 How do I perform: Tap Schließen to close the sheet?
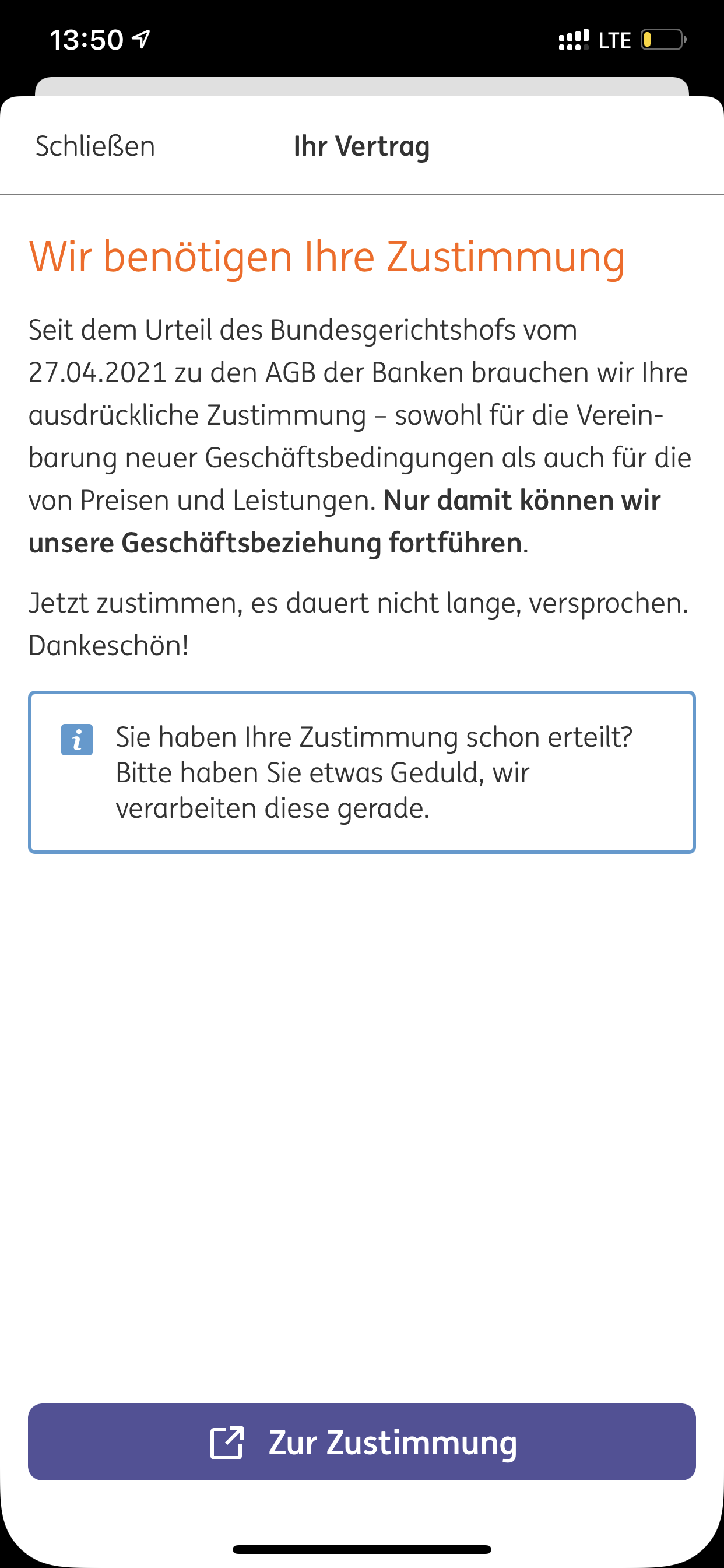[x=96, y=146]
